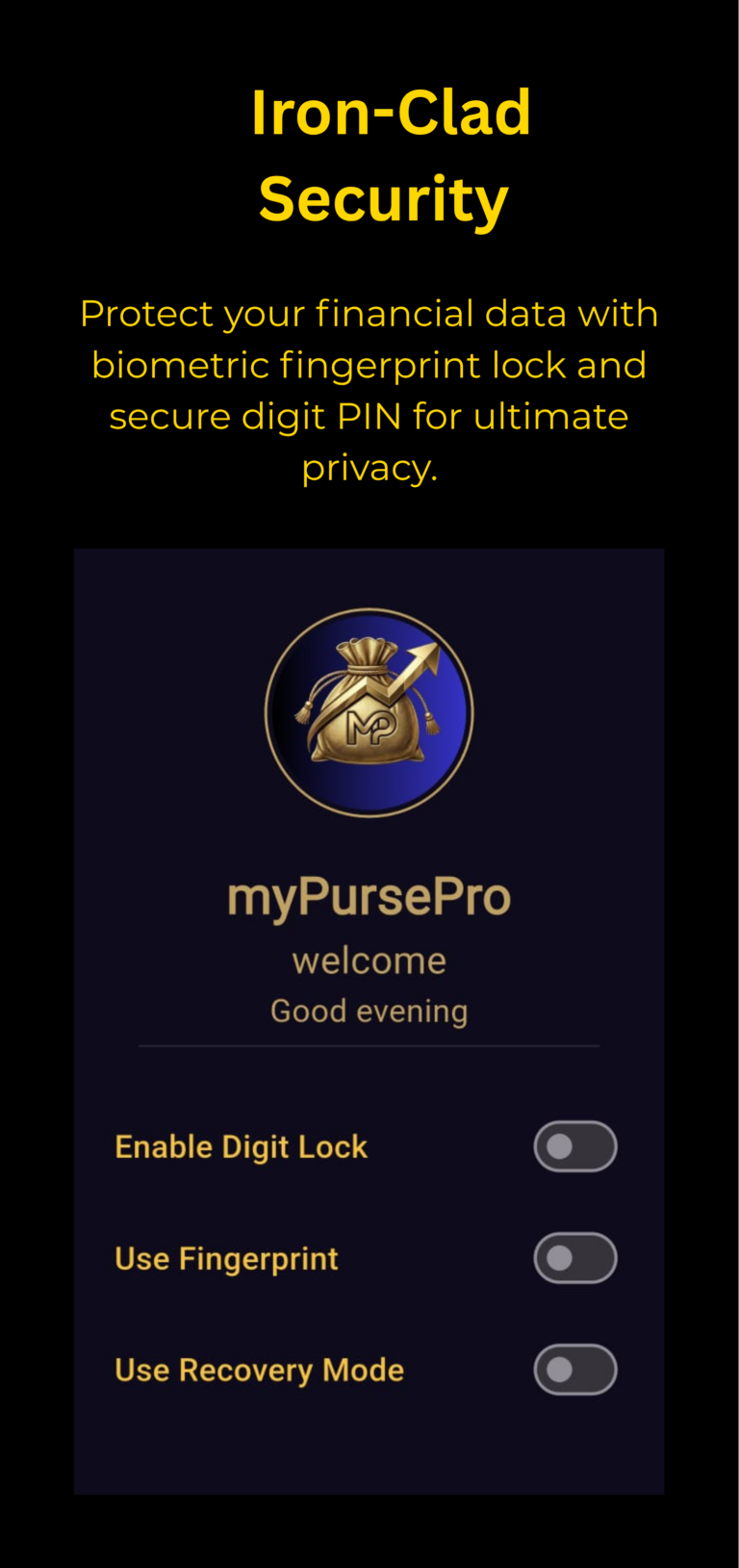This screenshot has height=1568, width=739.
Task: Select the MP monogram inside the purse icon
Action: pyautogui.click(x=369, y=729)
